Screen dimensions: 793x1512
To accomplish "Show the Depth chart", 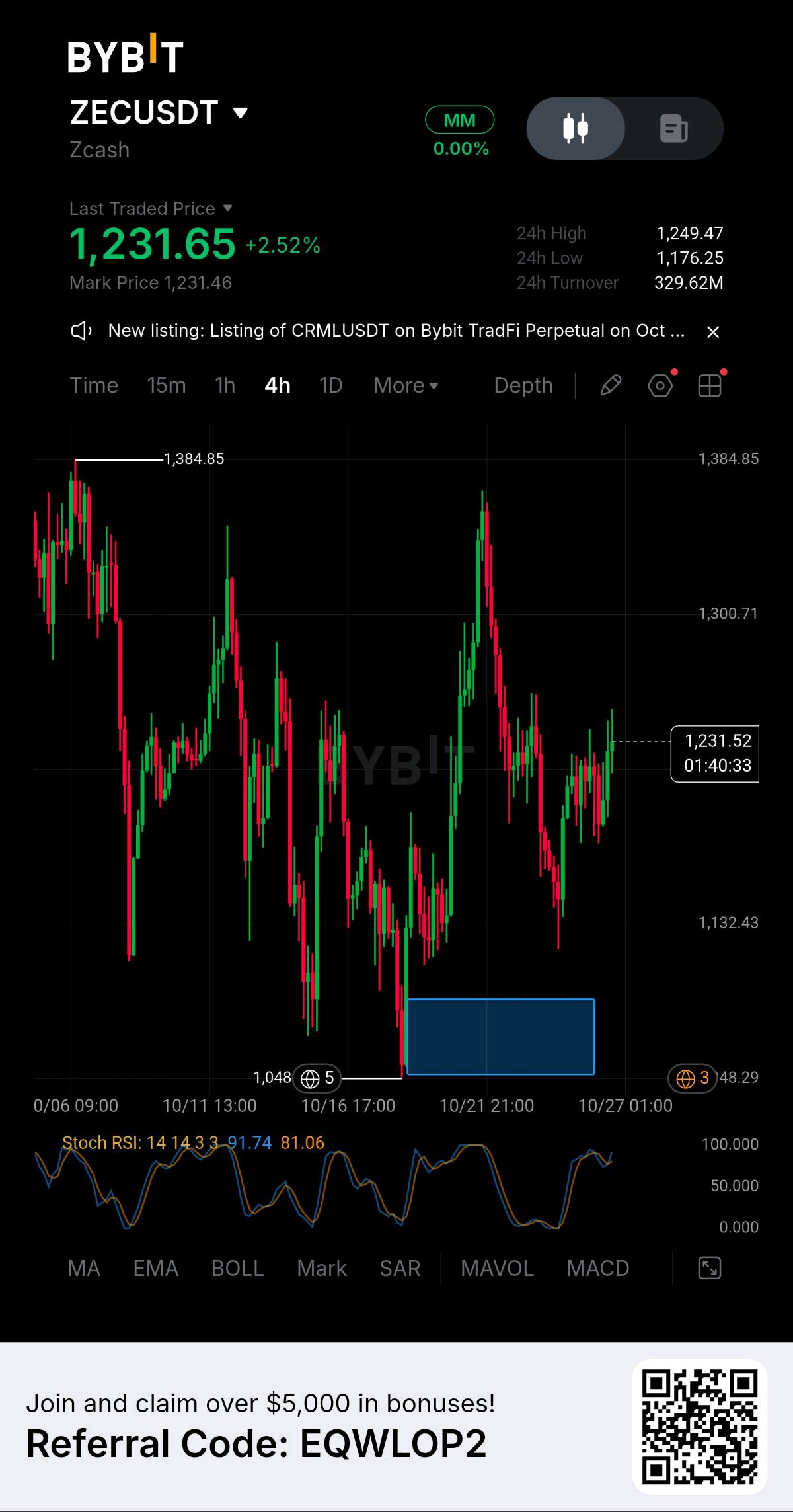I will (523, 385).
